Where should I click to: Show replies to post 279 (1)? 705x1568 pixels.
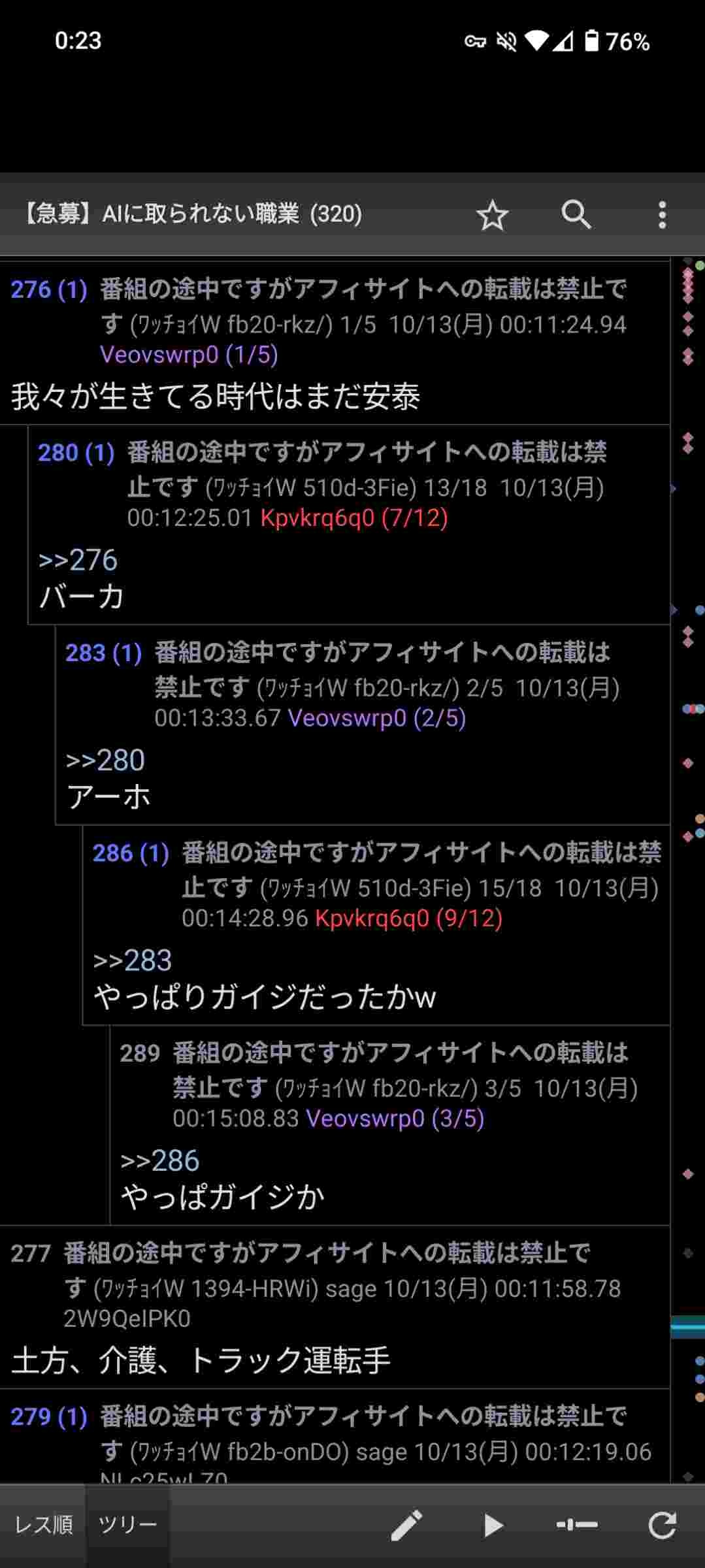point(49,1417)
